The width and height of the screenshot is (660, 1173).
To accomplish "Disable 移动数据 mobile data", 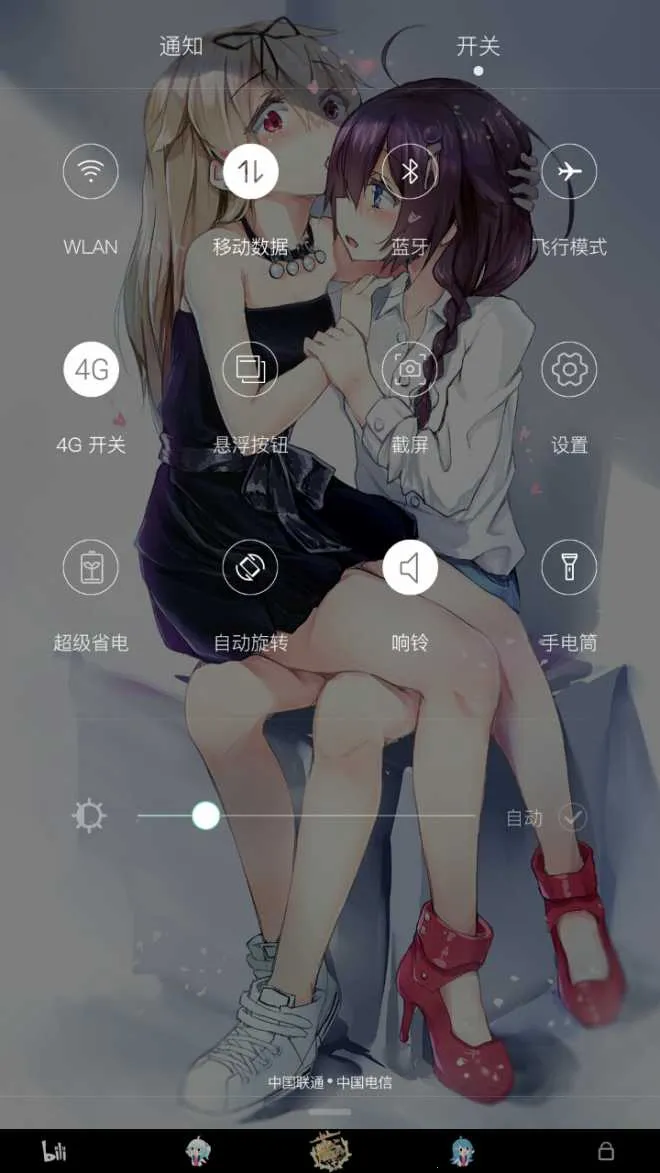I will (251, 171).
